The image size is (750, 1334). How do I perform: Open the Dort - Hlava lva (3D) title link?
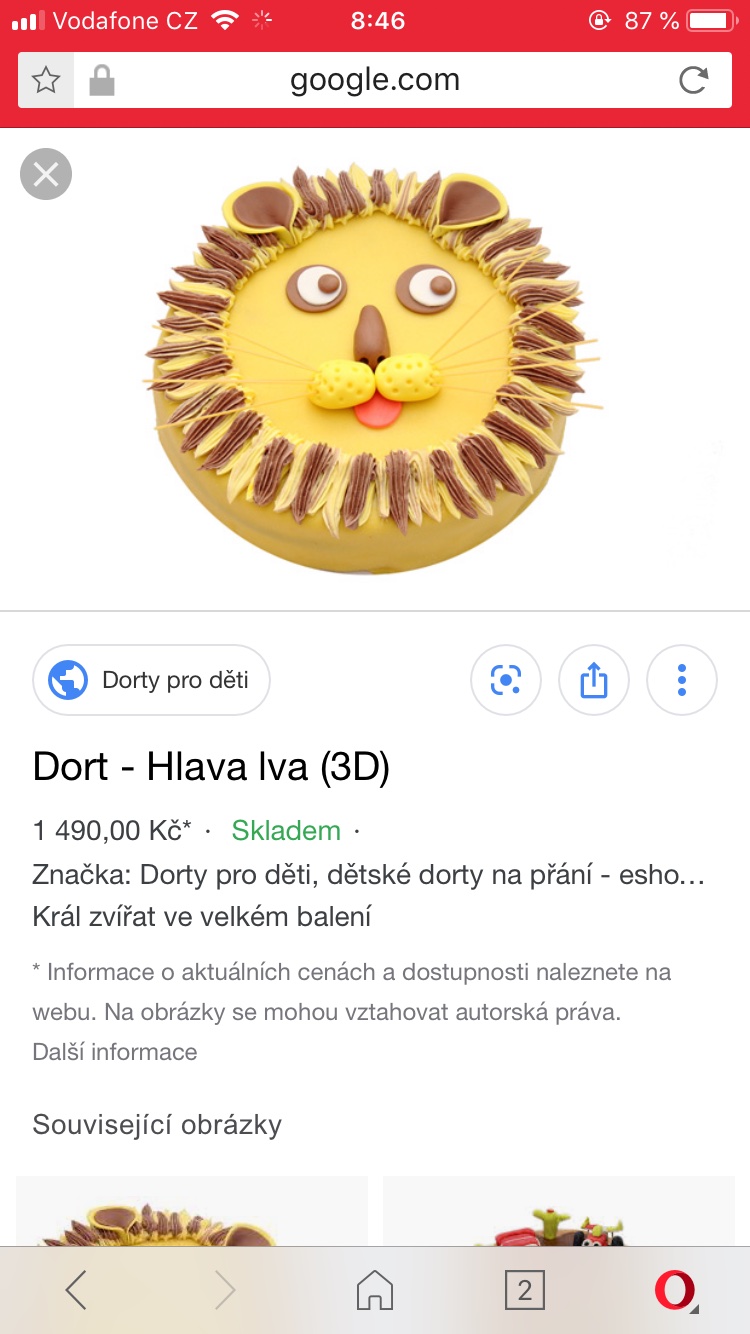pos(211,767)
